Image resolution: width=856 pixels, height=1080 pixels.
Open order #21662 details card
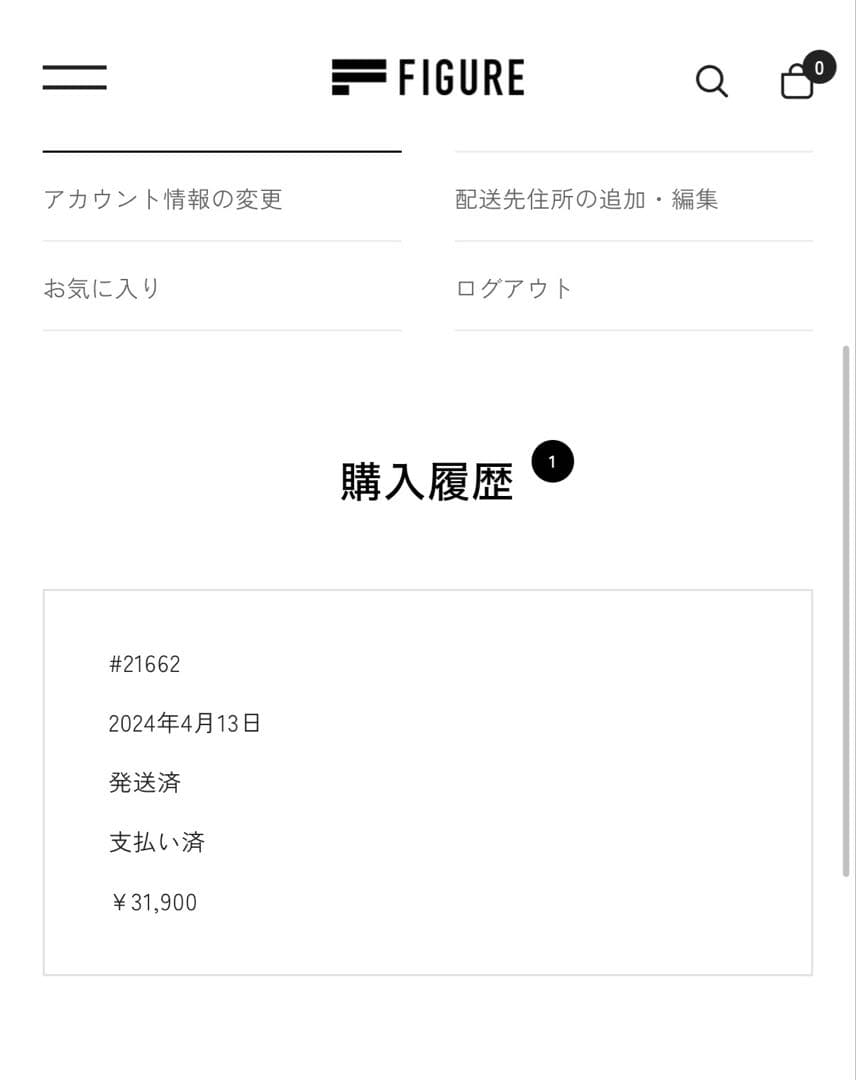[x=428, y=782]
